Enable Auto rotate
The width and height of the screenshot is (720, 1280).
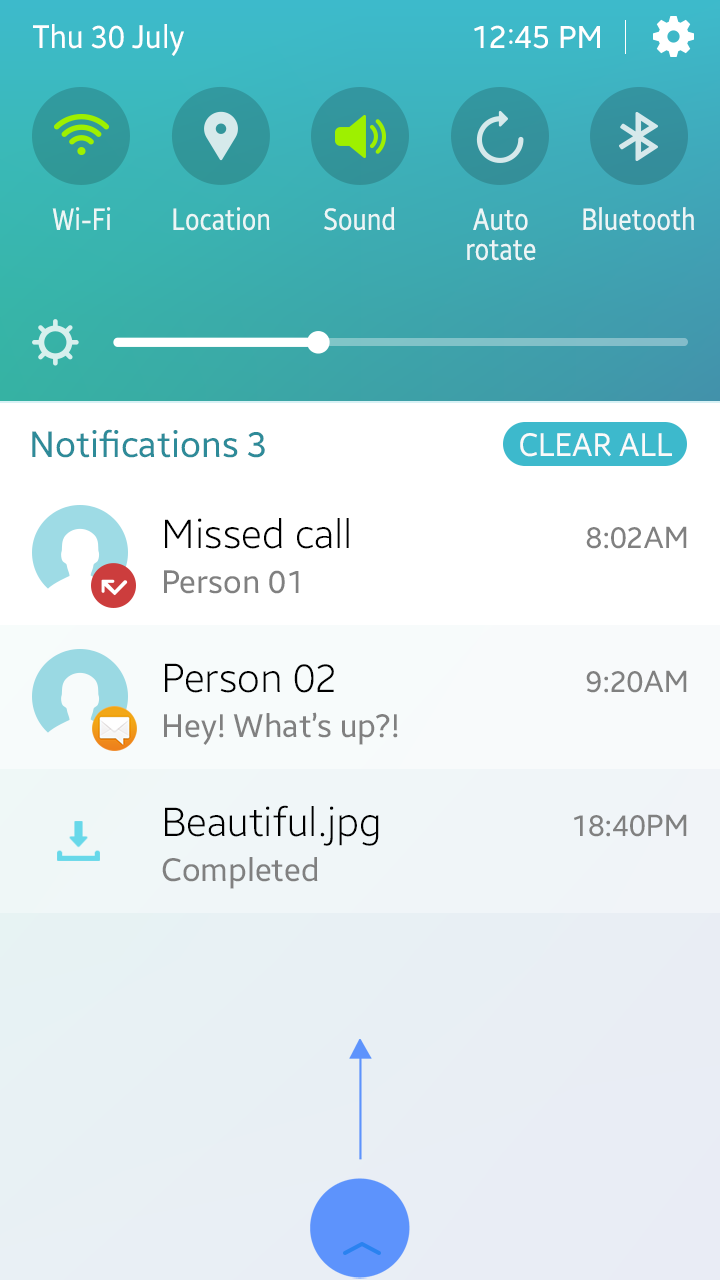pos(499,137)
